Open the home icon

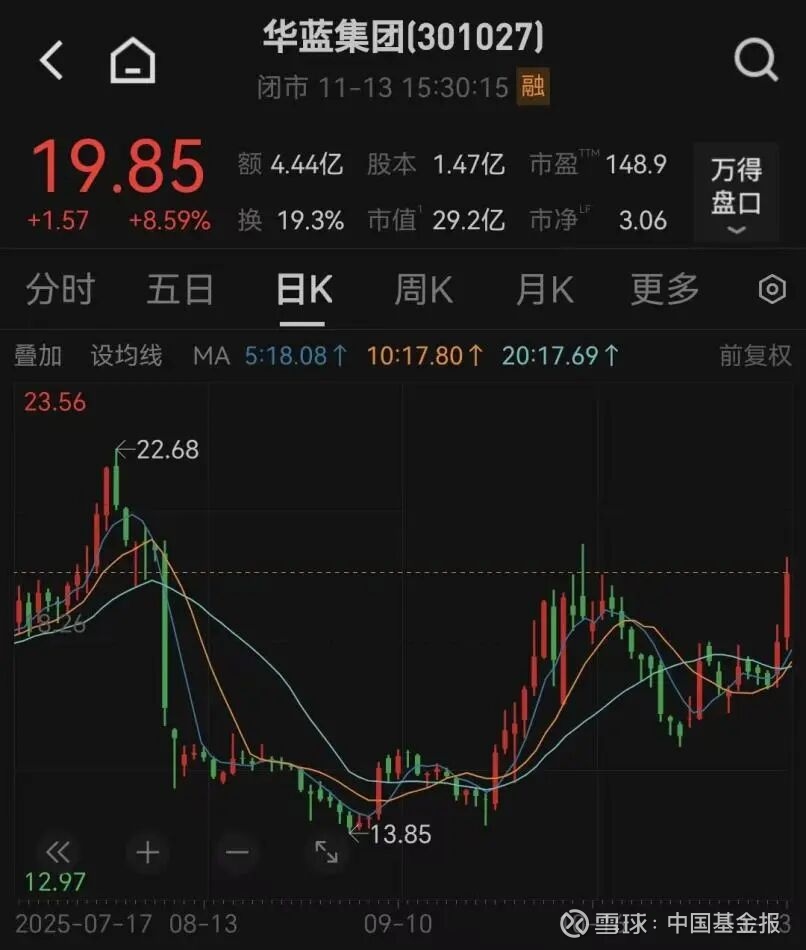(x=133, y=61)
